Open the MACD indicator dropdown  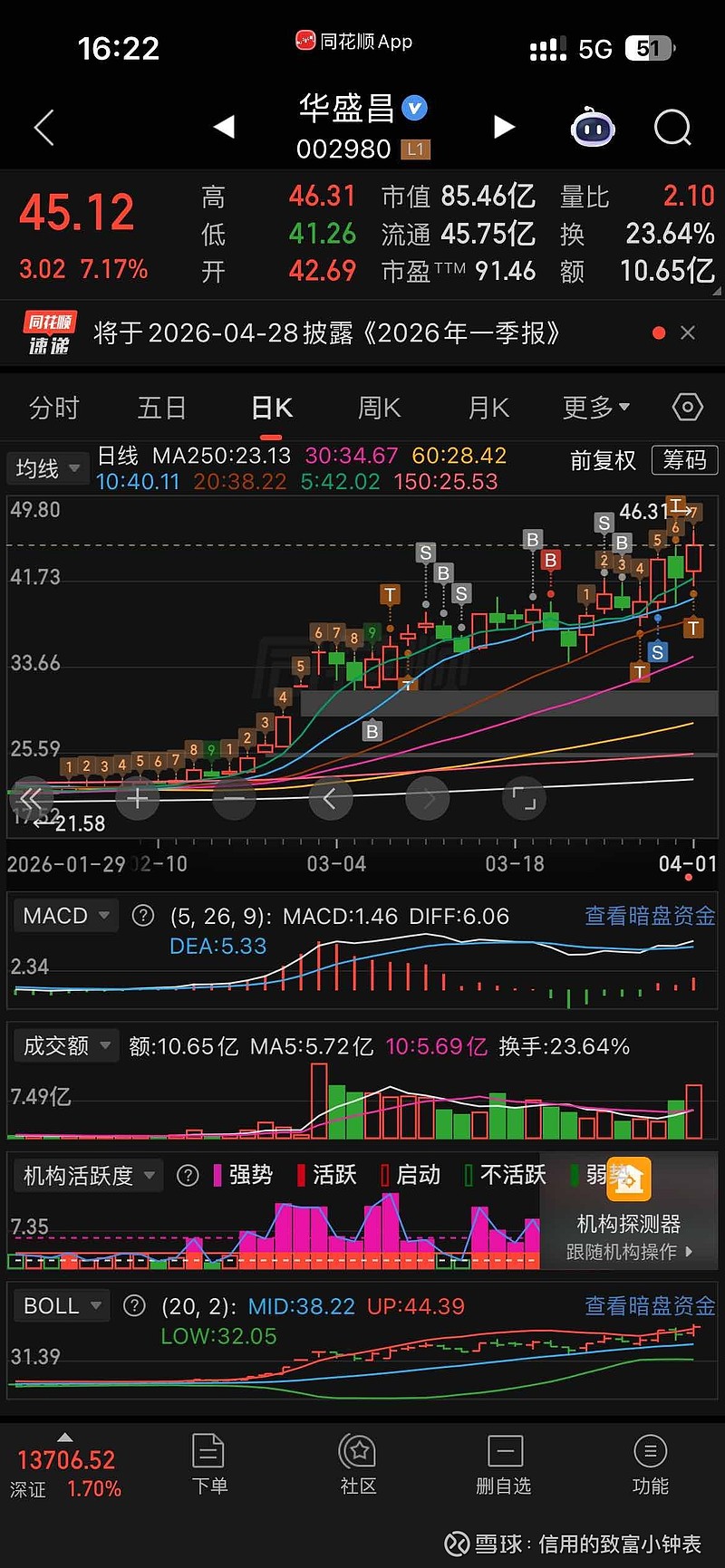(65, 916)
